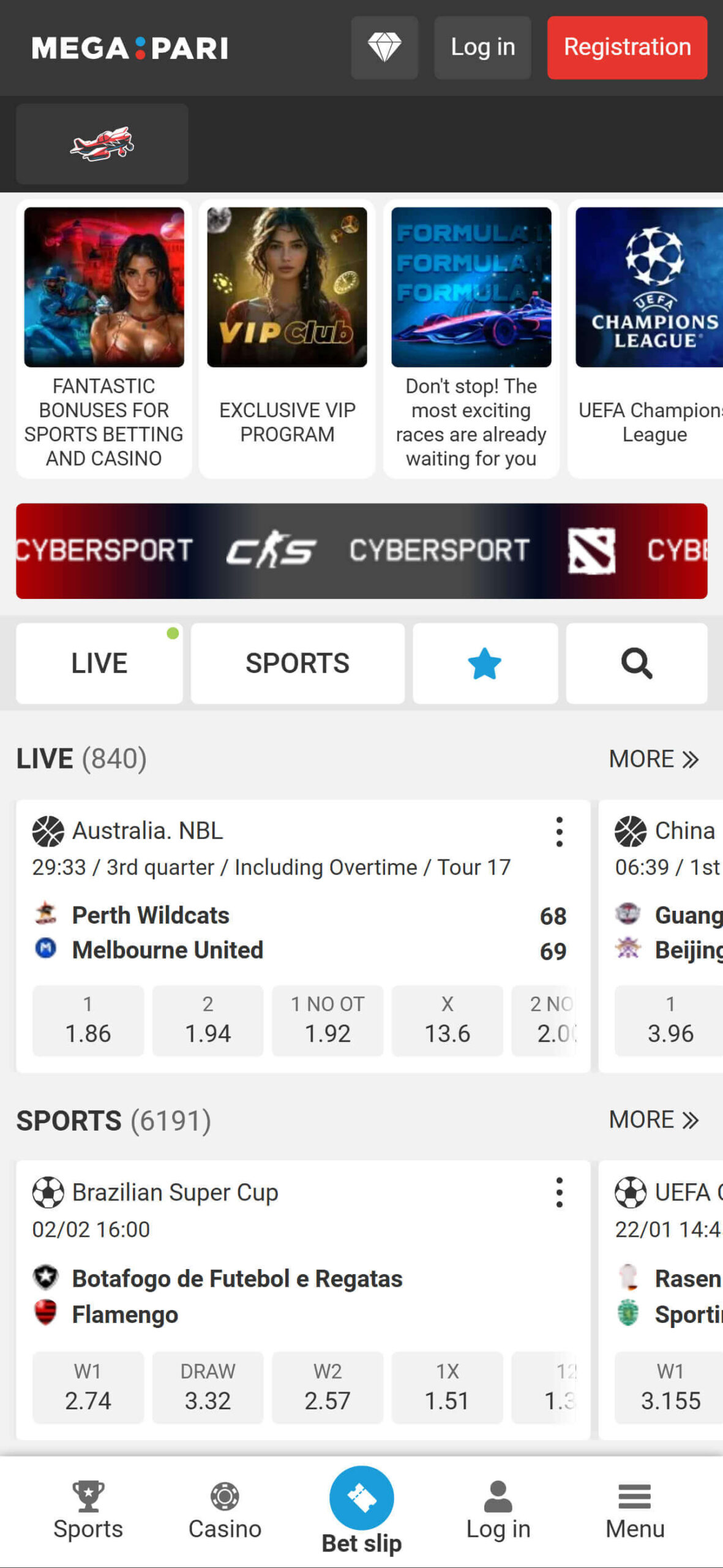Open the Menu in bottom navigation

(635, 1510)
